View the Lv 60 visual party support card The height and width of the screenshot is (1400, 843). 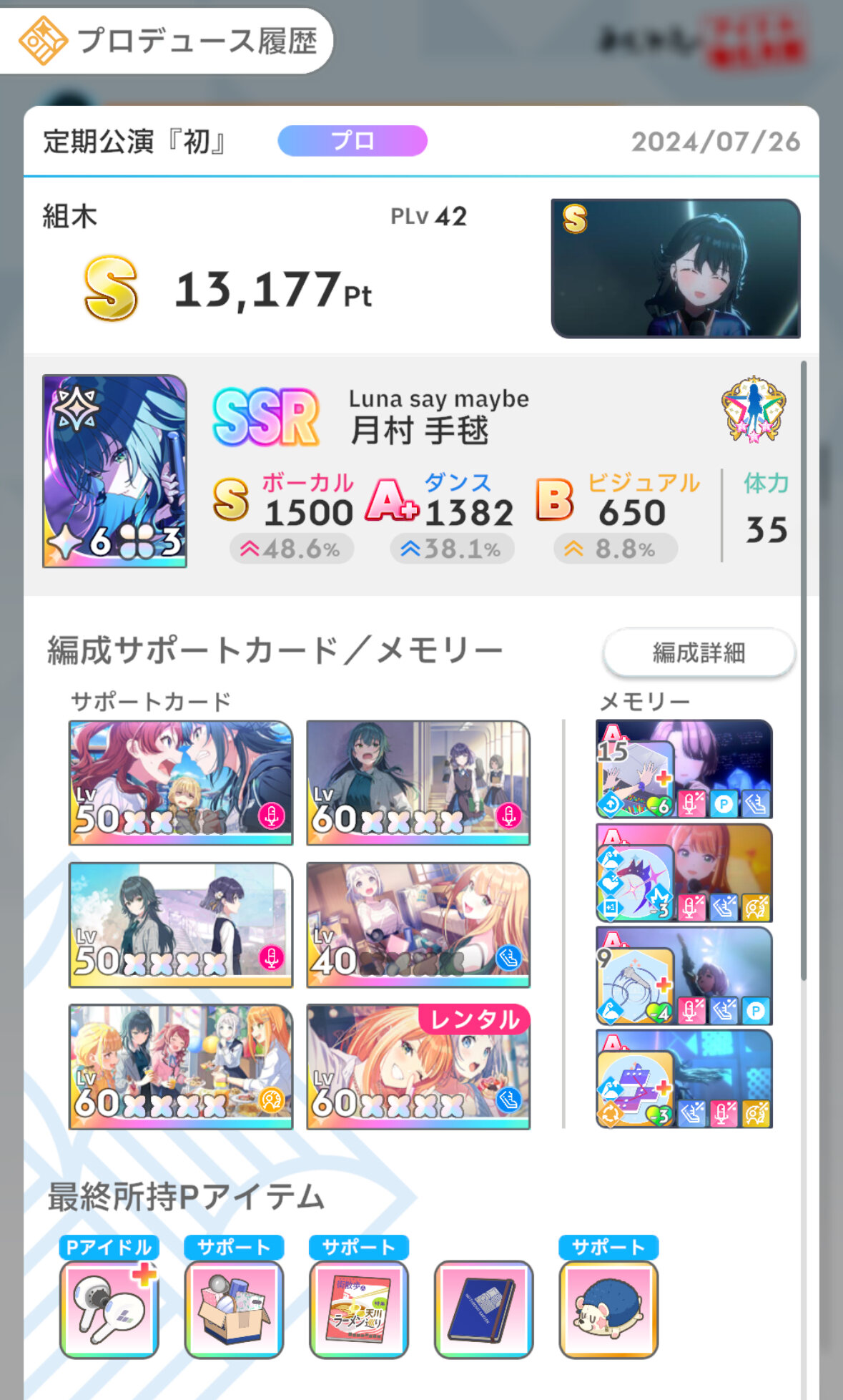(181, 1066)
